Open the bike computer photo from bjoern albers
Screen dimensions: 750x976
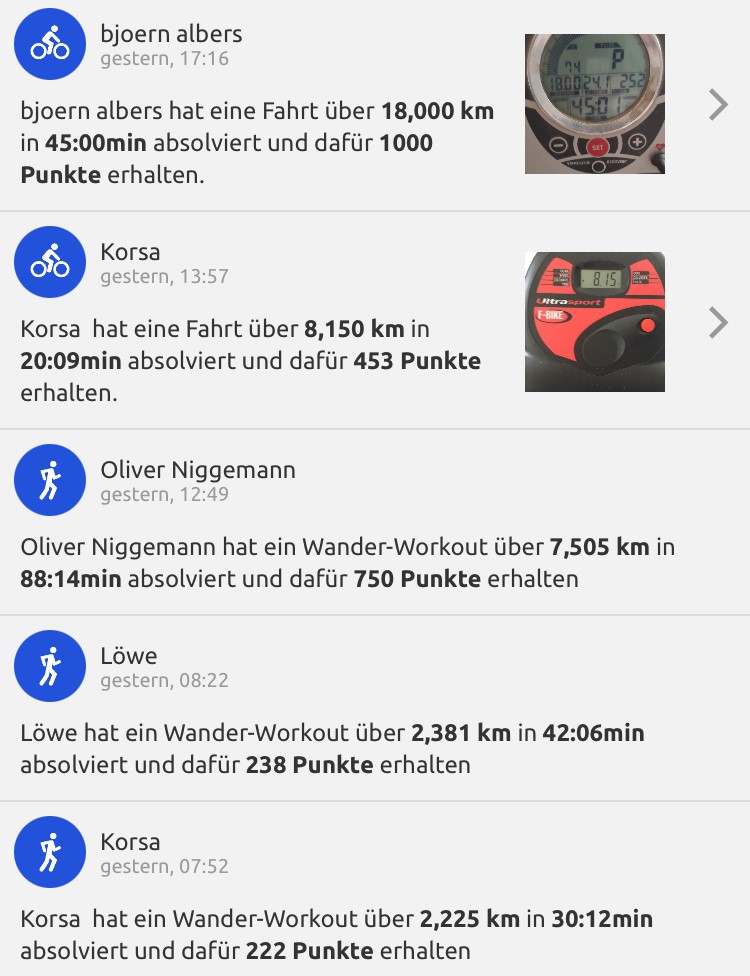click(594, 103)
